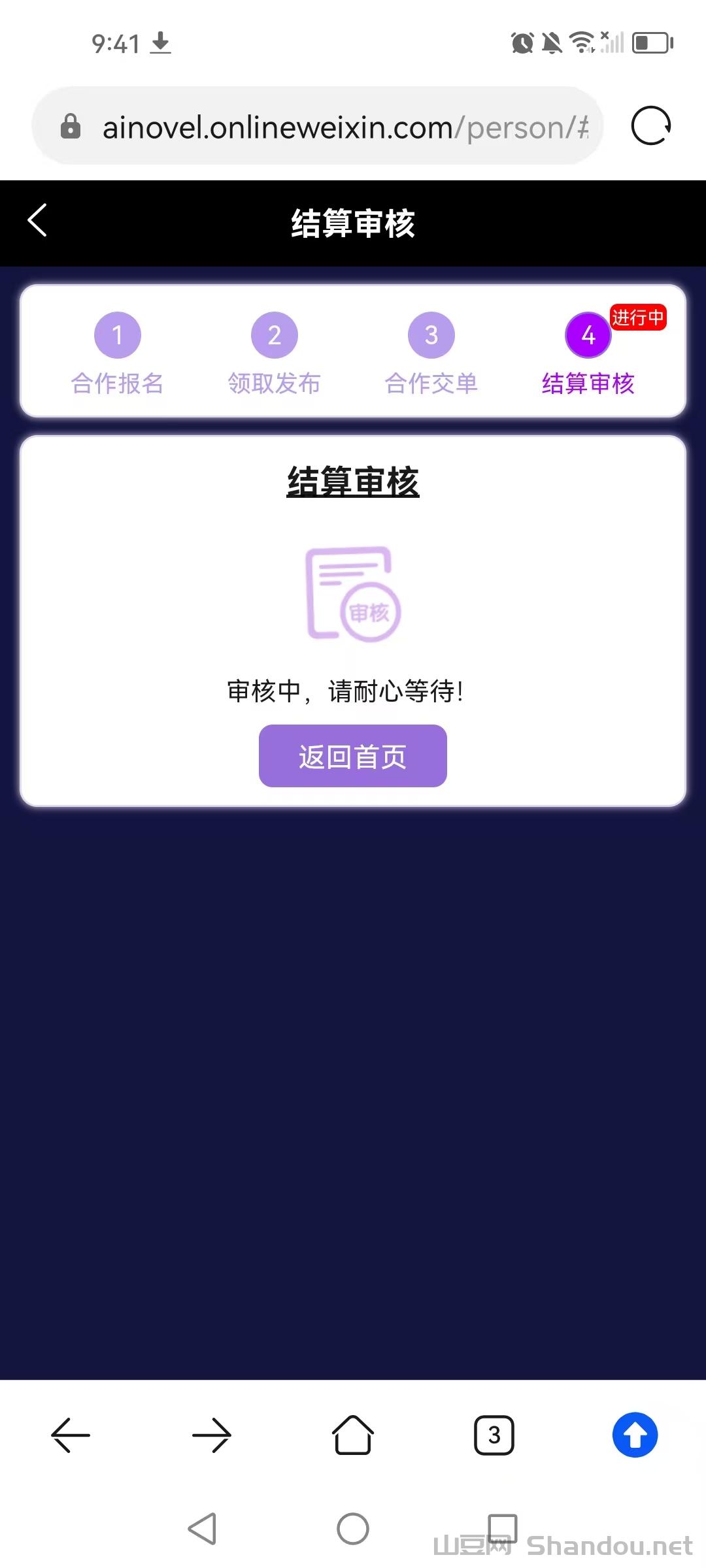
Task: Tap the blue upward arrow button
Action: (635, 1435)
